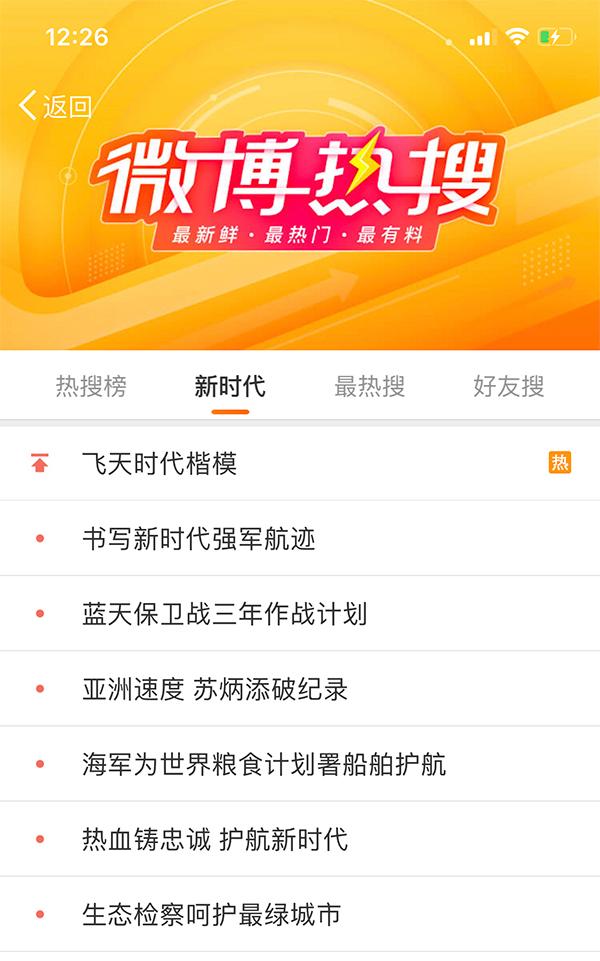The width and height of the screenshot is (600, 961).
Task: Tap the 返回 back button
Action: point(55,106)
